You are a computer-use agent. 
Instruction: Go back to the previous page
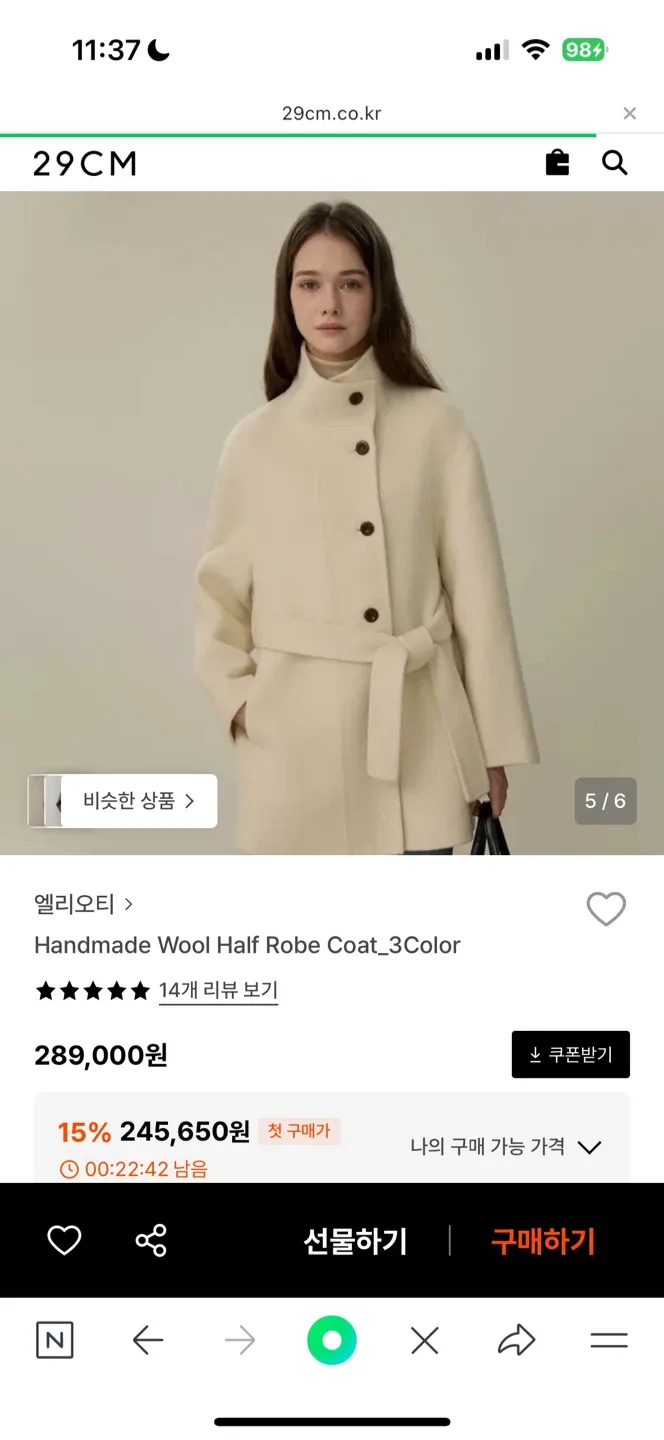(147, 1341)
